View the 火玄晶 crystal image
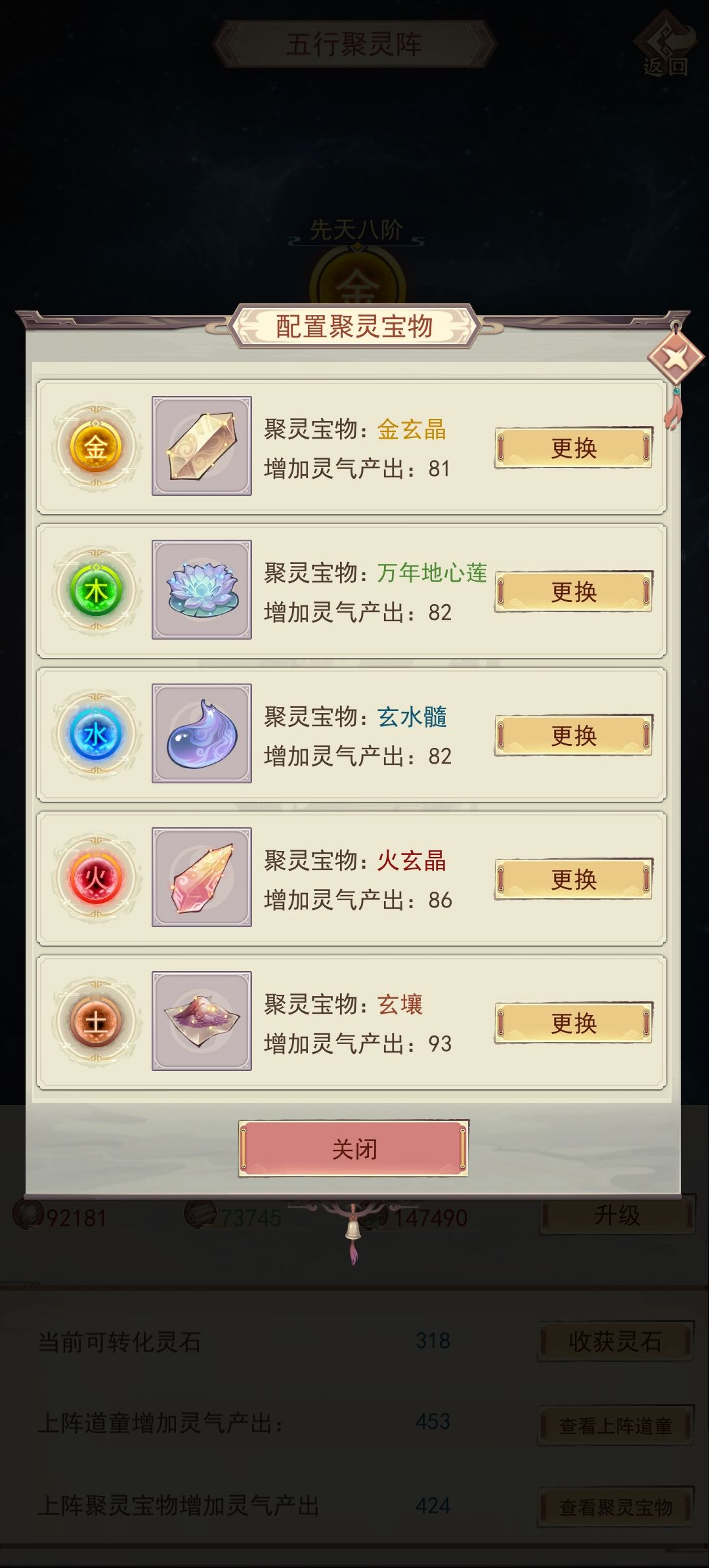The width and height of the screenshot is (709, 1568). point(200,878)
